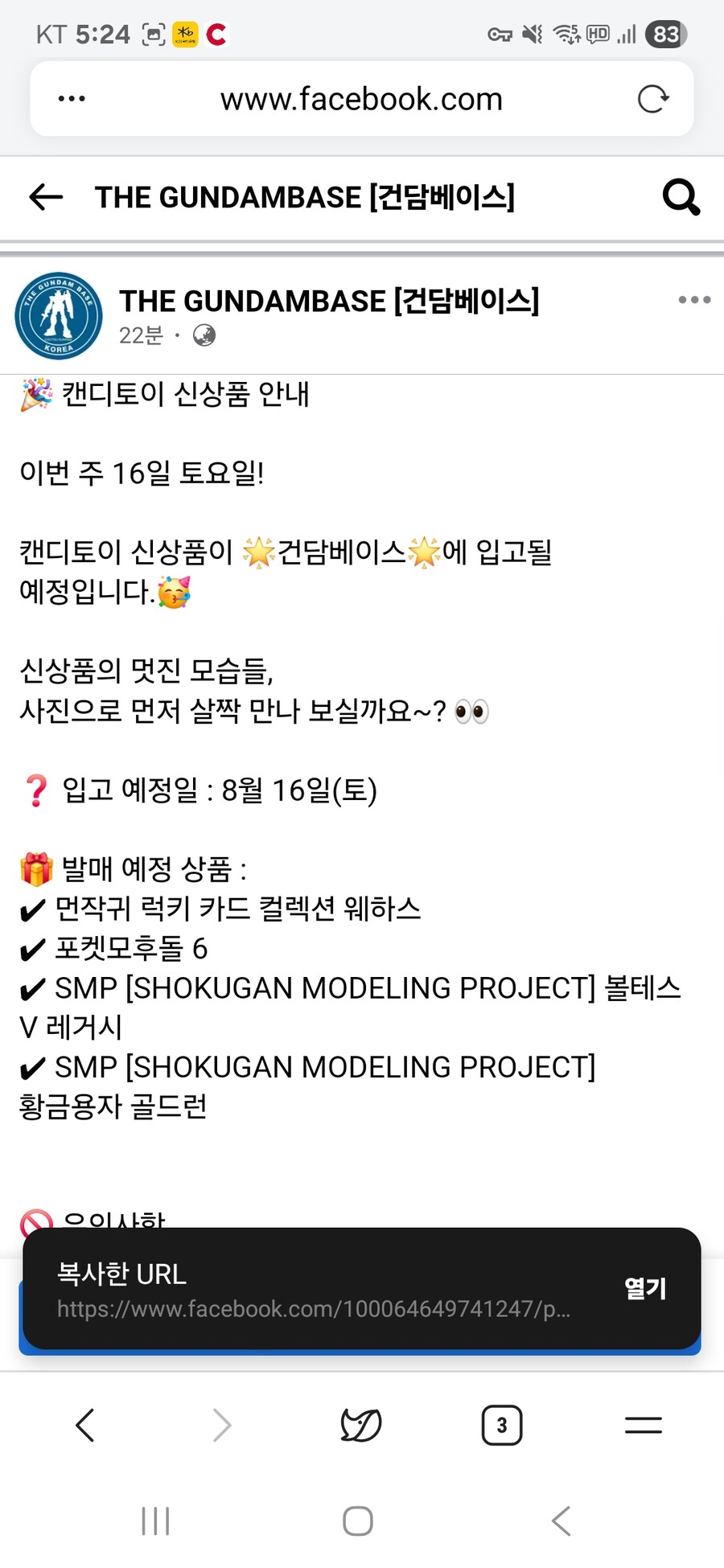This screenshot has height=1568, width=724.
Task: Open post options with the three-dot menu
Action: tap(693, 300)
